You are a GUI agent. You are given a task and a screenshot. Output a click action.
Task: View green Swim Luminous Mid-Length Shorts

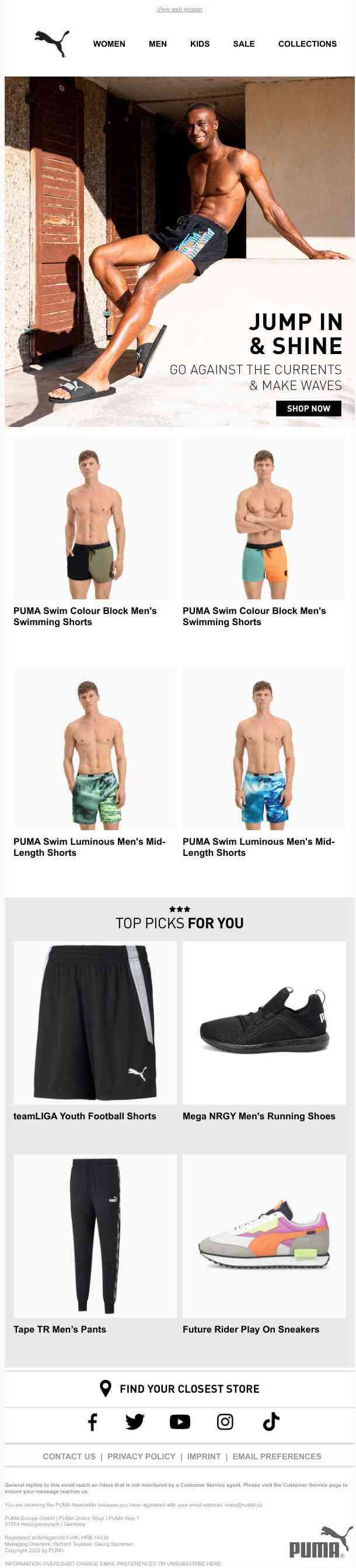(x=95, y=754)
